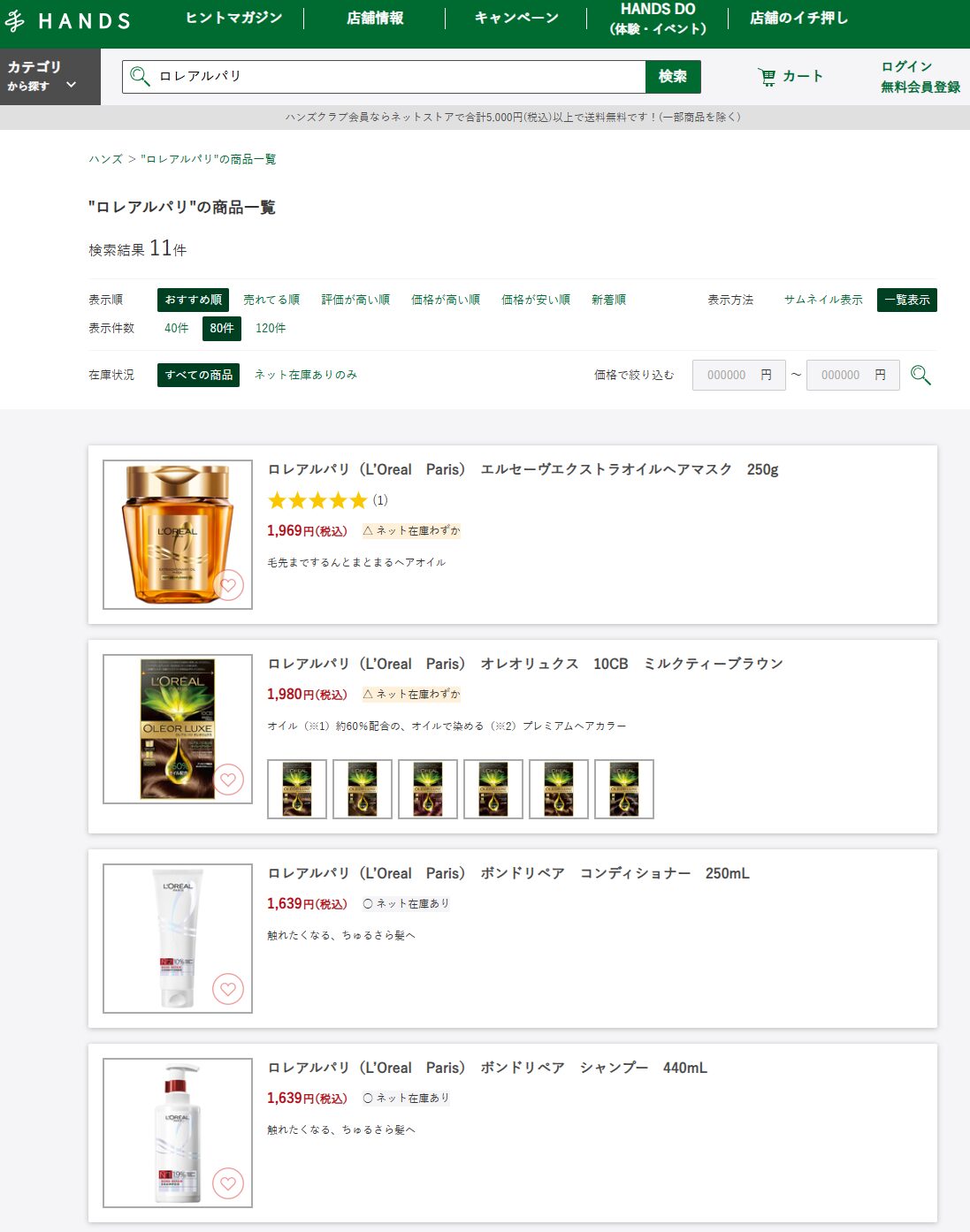Image resolution: width=970 pixels, height=1232 pixels.
Task: Expand the カテゴリから探す menu
Action: pyautogui.click(x=42, y=77)
